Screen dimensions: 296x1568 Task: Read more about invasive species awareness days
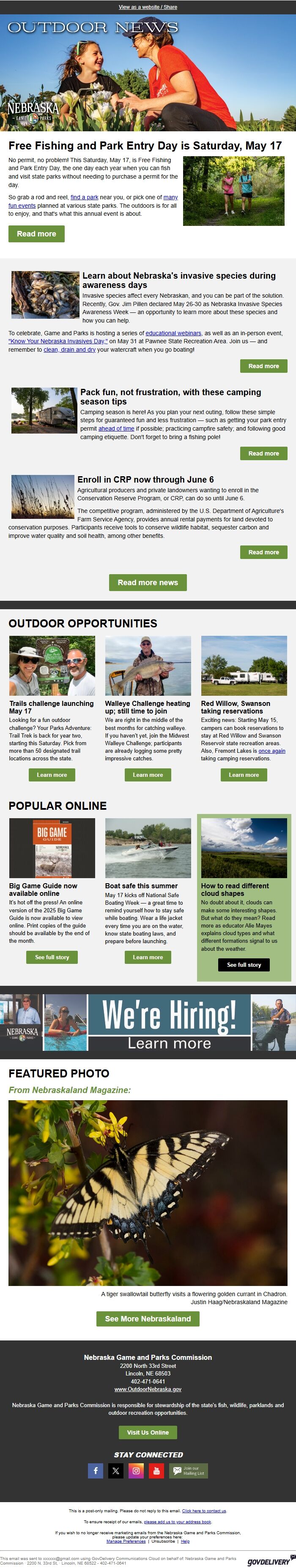point(263,366)
